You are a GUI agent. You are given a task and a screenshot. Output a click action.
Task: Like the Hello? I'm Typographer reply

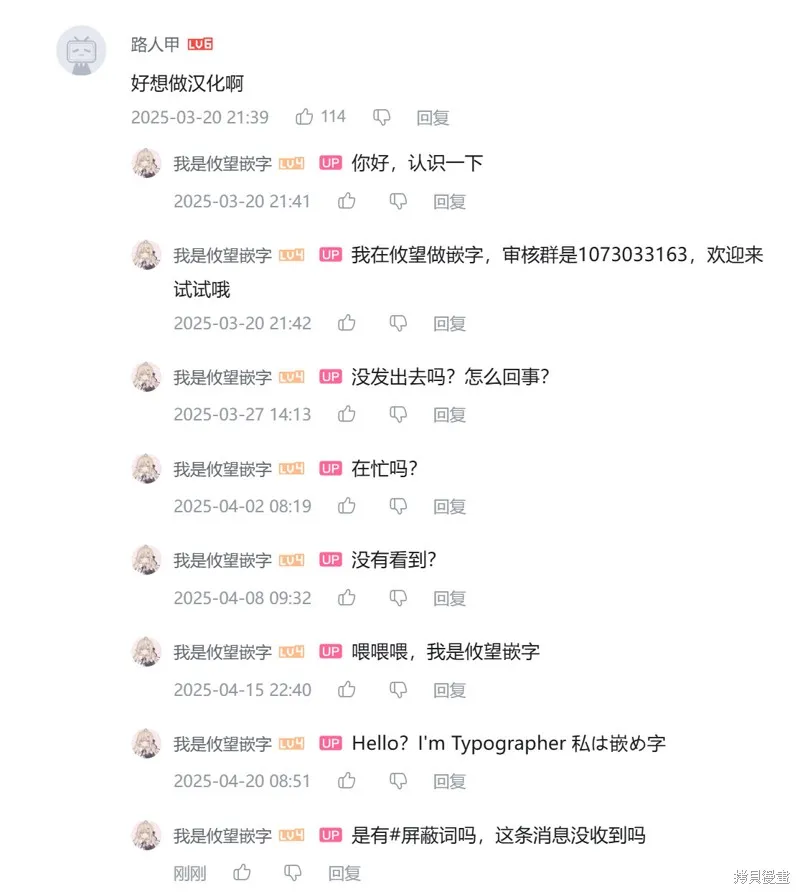[x=347, y=781]
